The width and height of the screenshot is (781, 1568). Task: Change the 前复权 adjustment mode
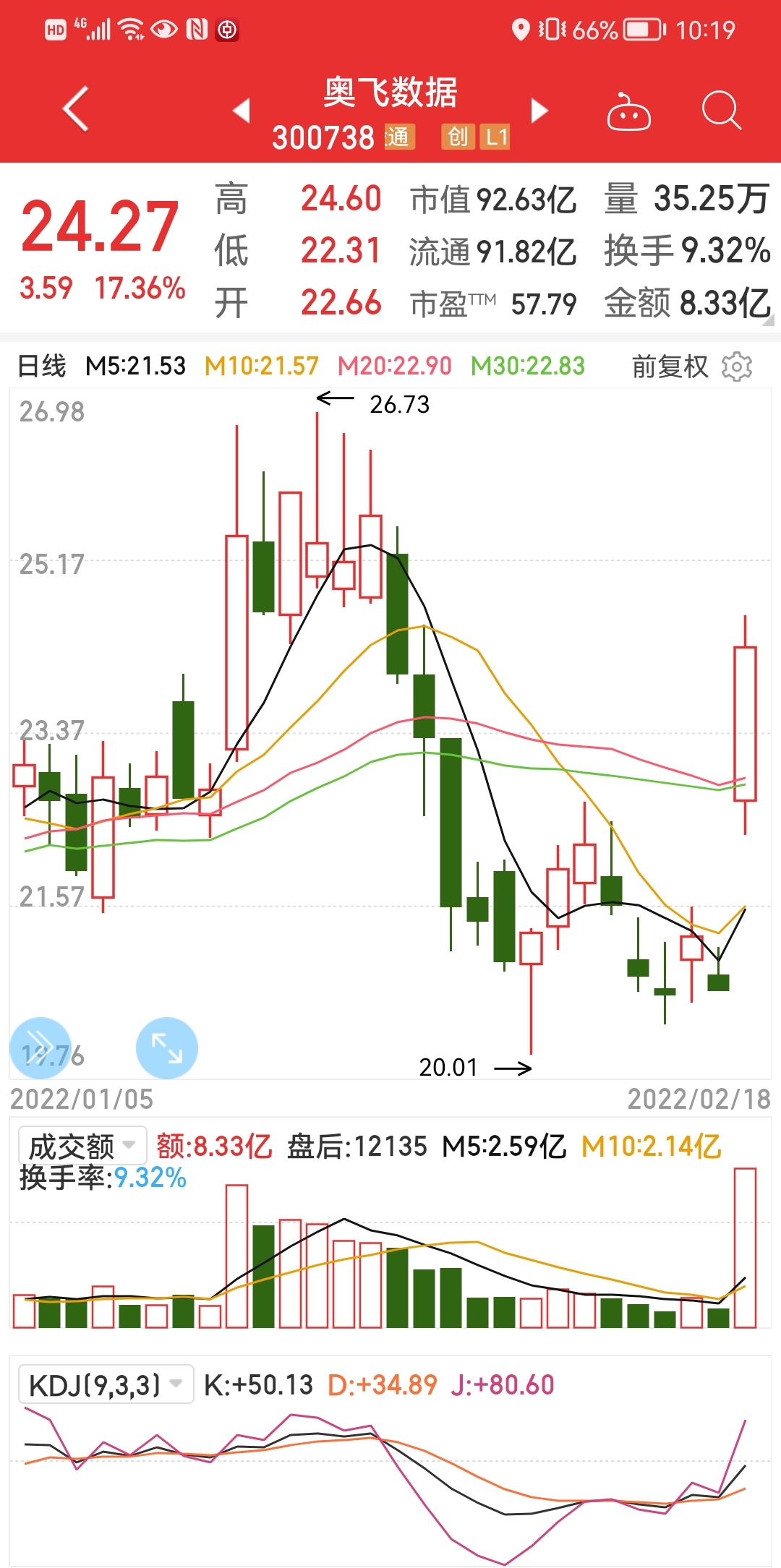click(670, 367)
